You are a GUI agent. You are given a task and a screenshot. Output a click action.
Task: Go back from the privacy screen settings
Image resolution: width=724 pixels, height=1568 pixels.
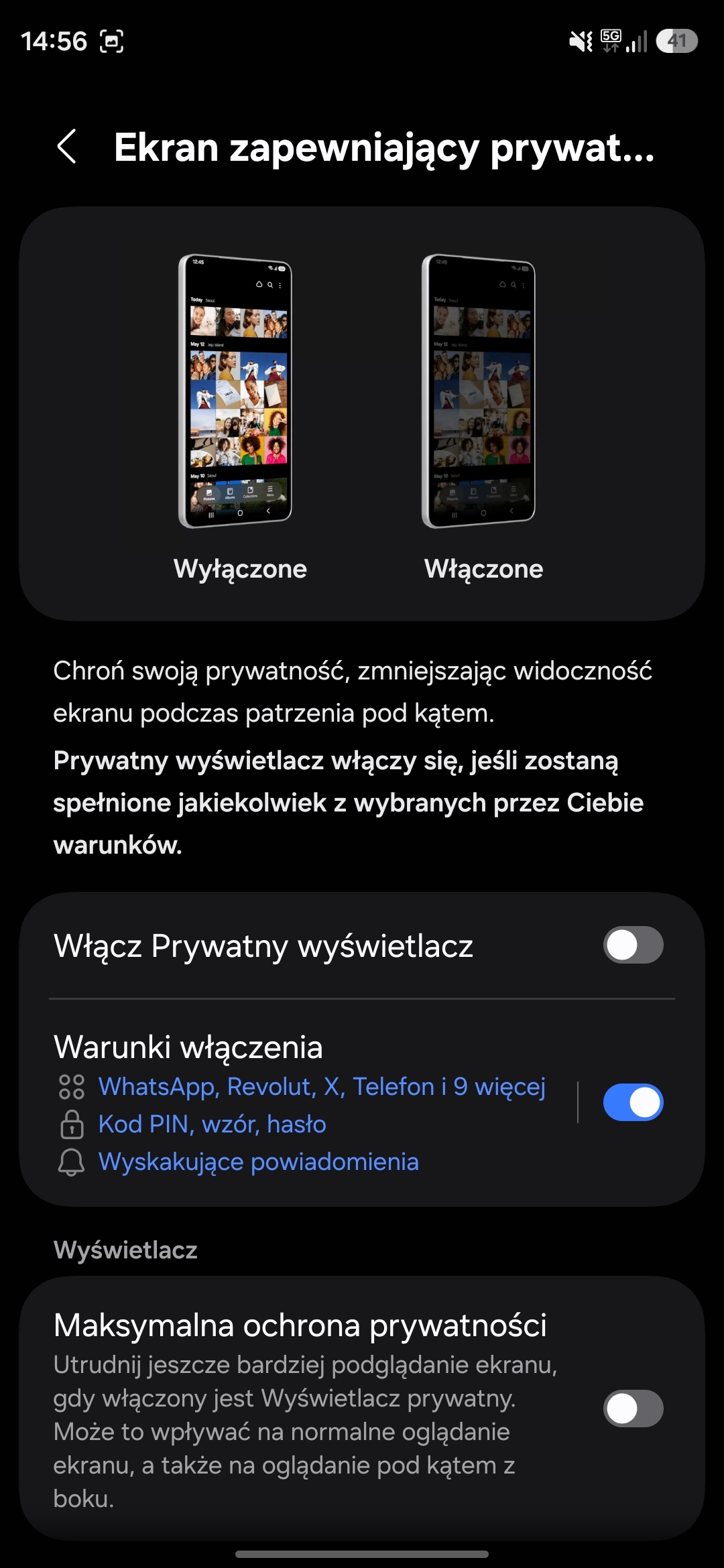pyautogui.click(x=67, y=147)
